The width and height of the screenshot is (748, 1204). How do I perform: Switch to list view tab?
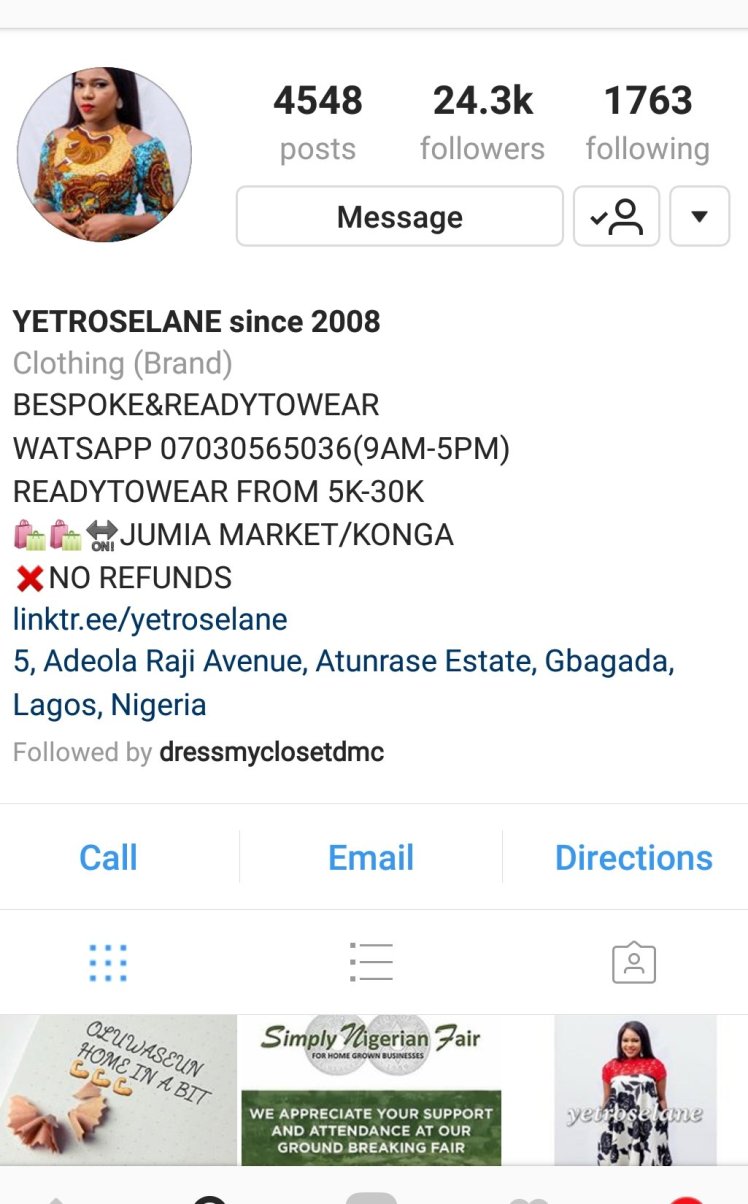click(x=371, y=962)
